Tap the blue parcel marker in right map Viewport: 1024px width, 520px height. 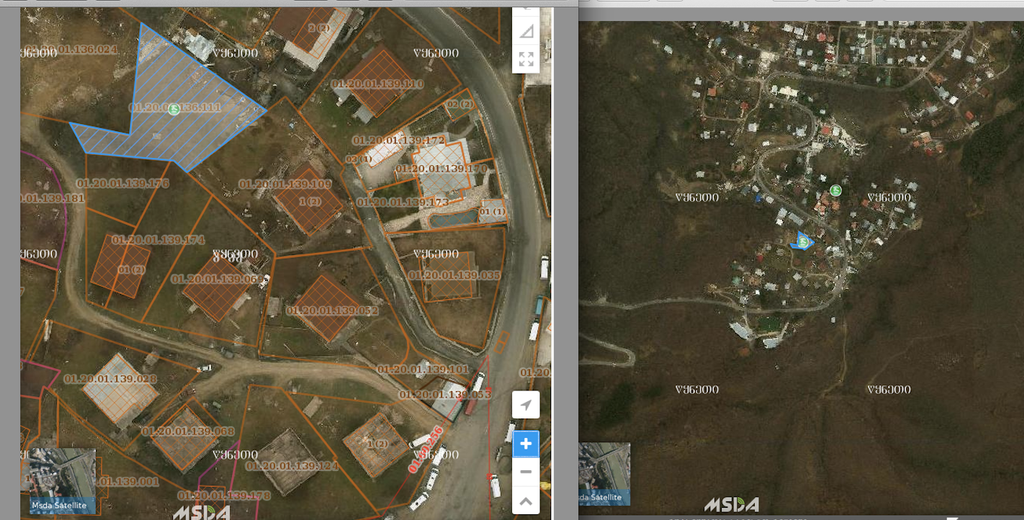[x=802, y=241]
